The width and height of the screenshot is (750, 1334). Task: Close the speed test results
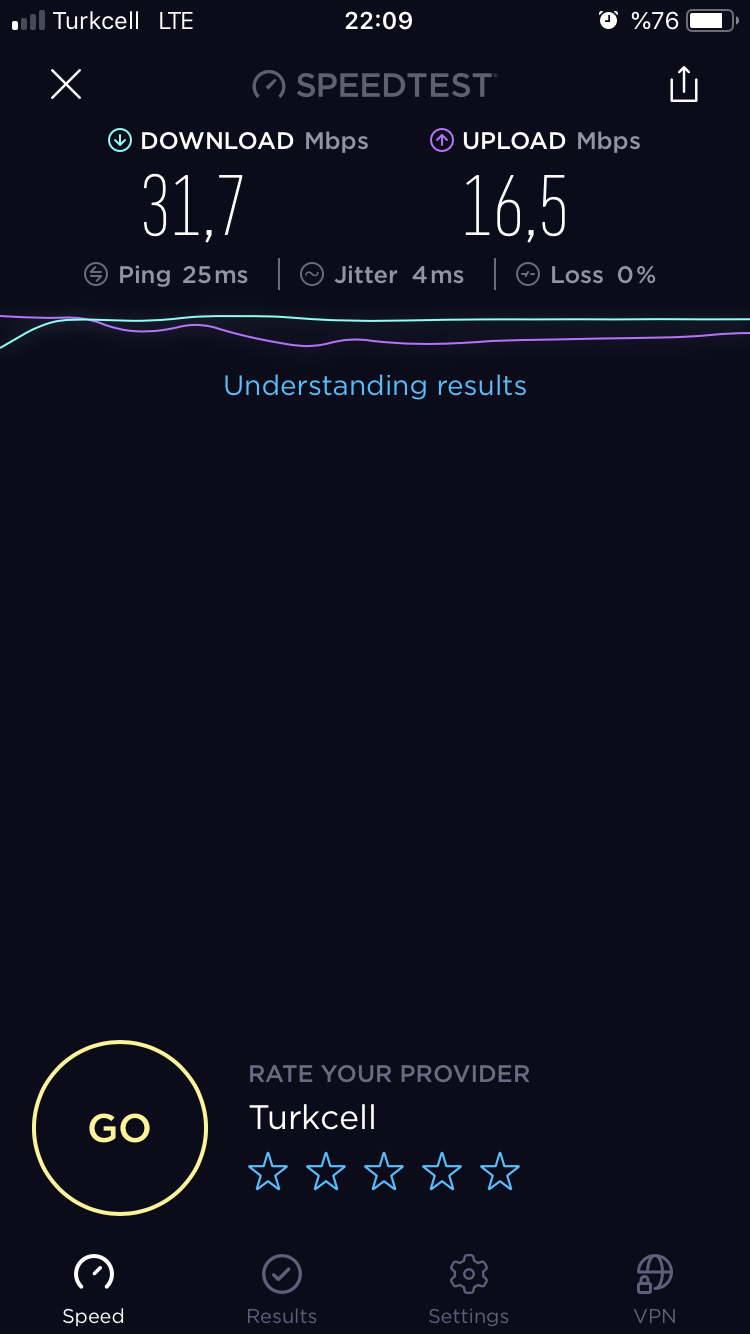(66, 84)
